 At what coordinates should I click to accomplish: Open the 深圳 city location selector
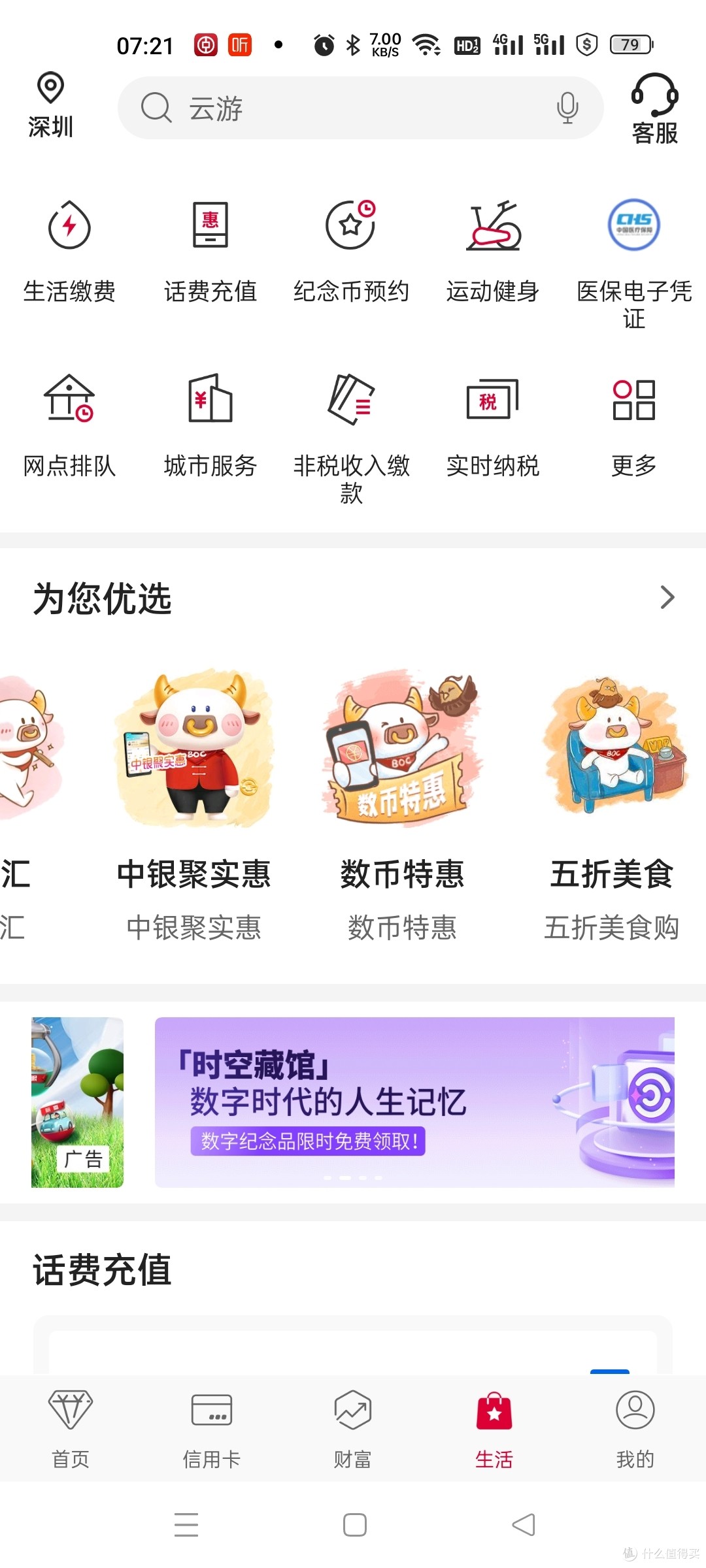point(50,105)
